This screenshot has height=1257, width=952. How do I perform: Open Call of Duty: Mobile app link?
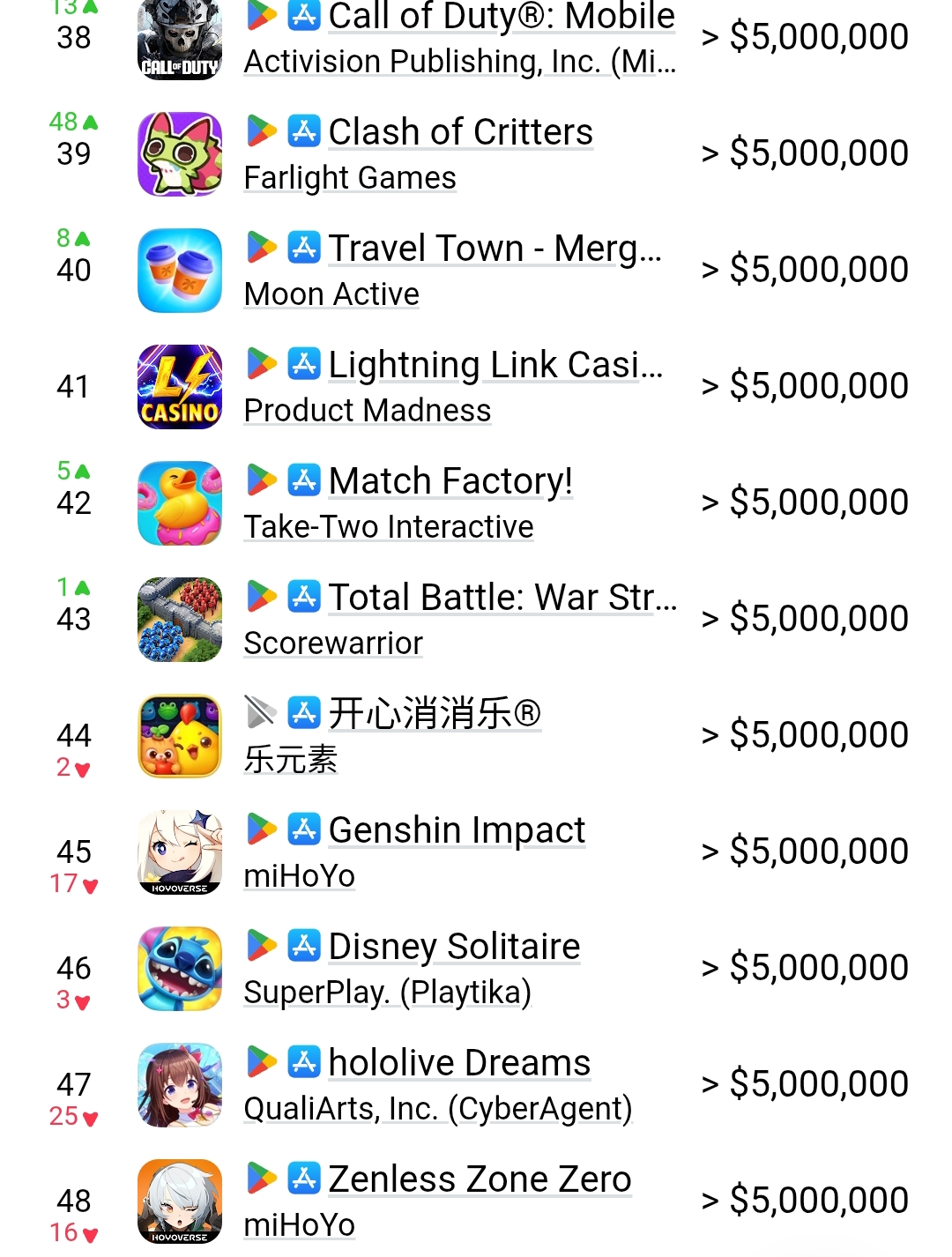(502, 17)
